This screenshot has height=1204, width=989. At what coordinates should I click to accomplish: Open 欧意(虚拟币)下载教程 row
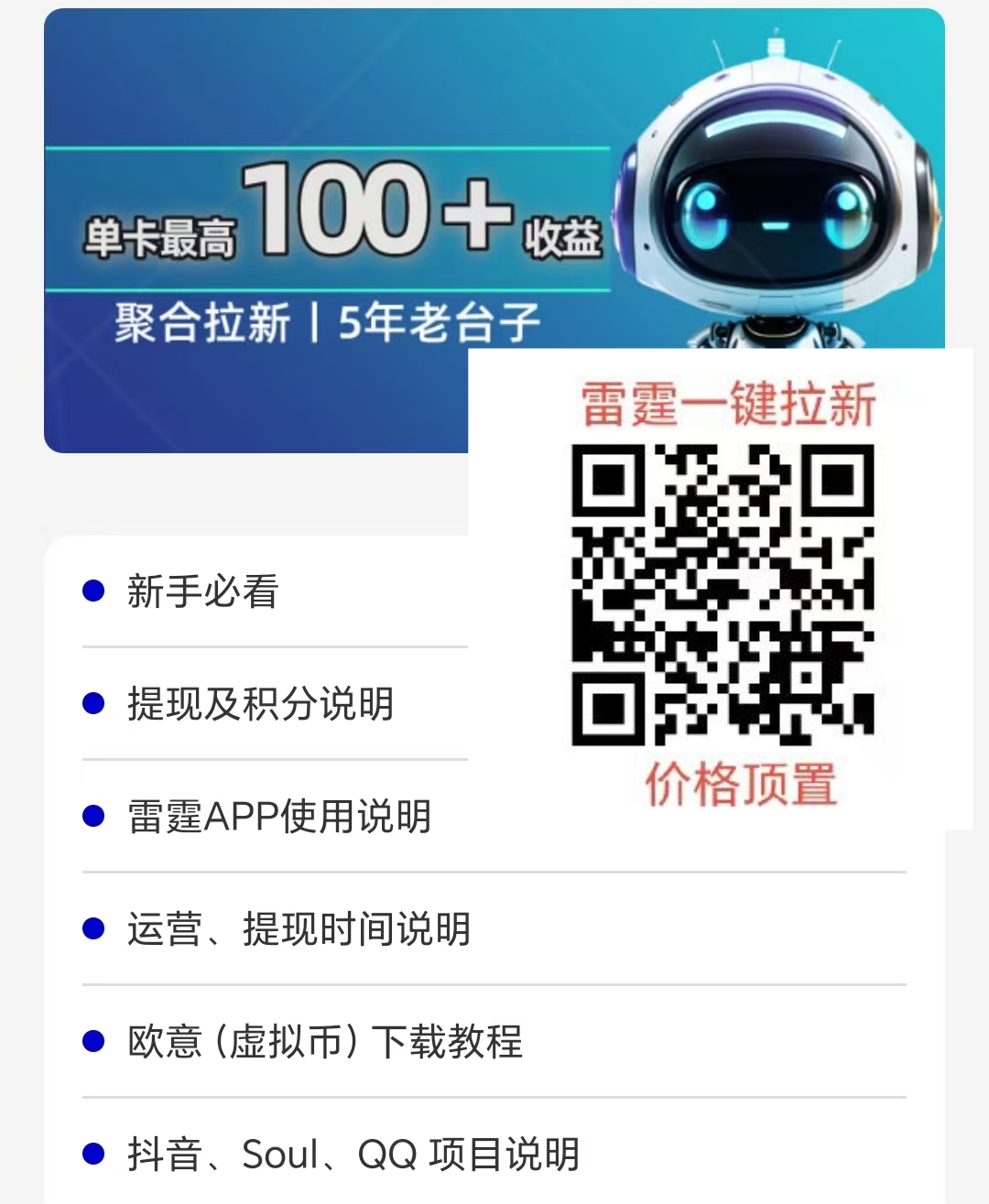(x=325, y=1042)
